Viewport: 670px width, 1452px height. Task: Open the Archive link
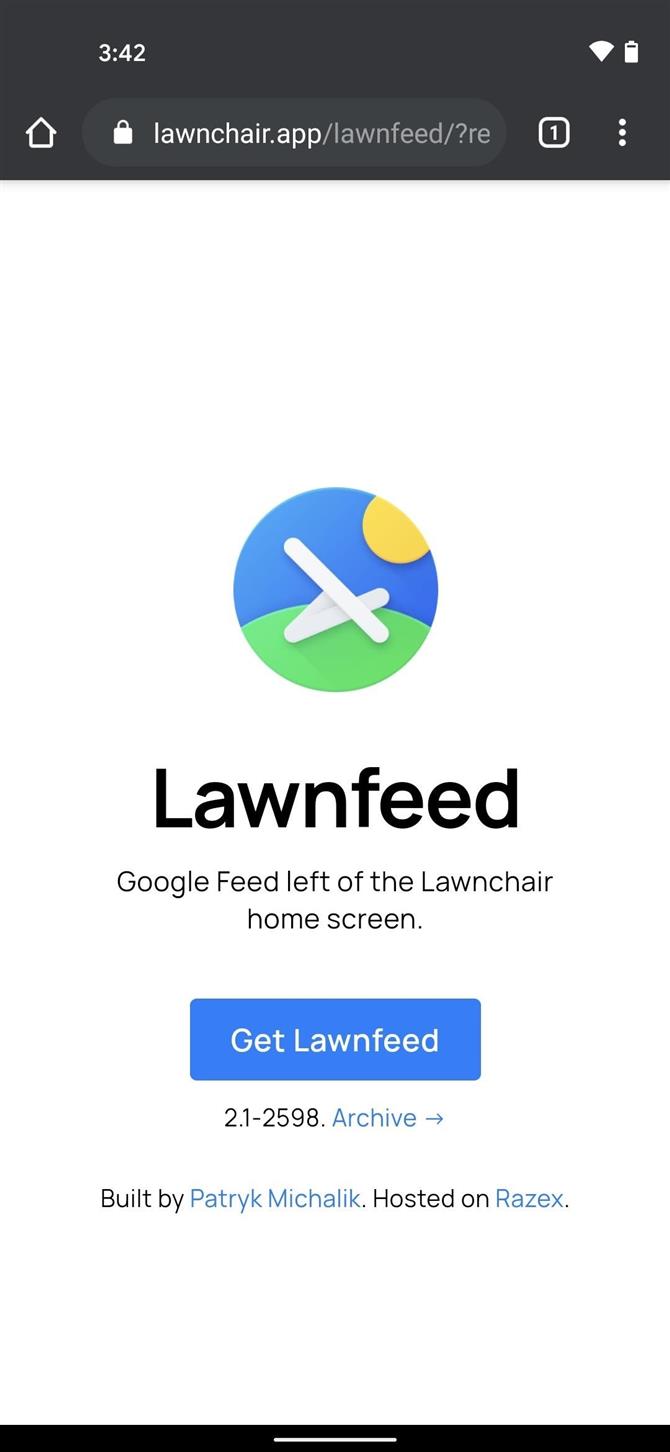(388, 1118)
